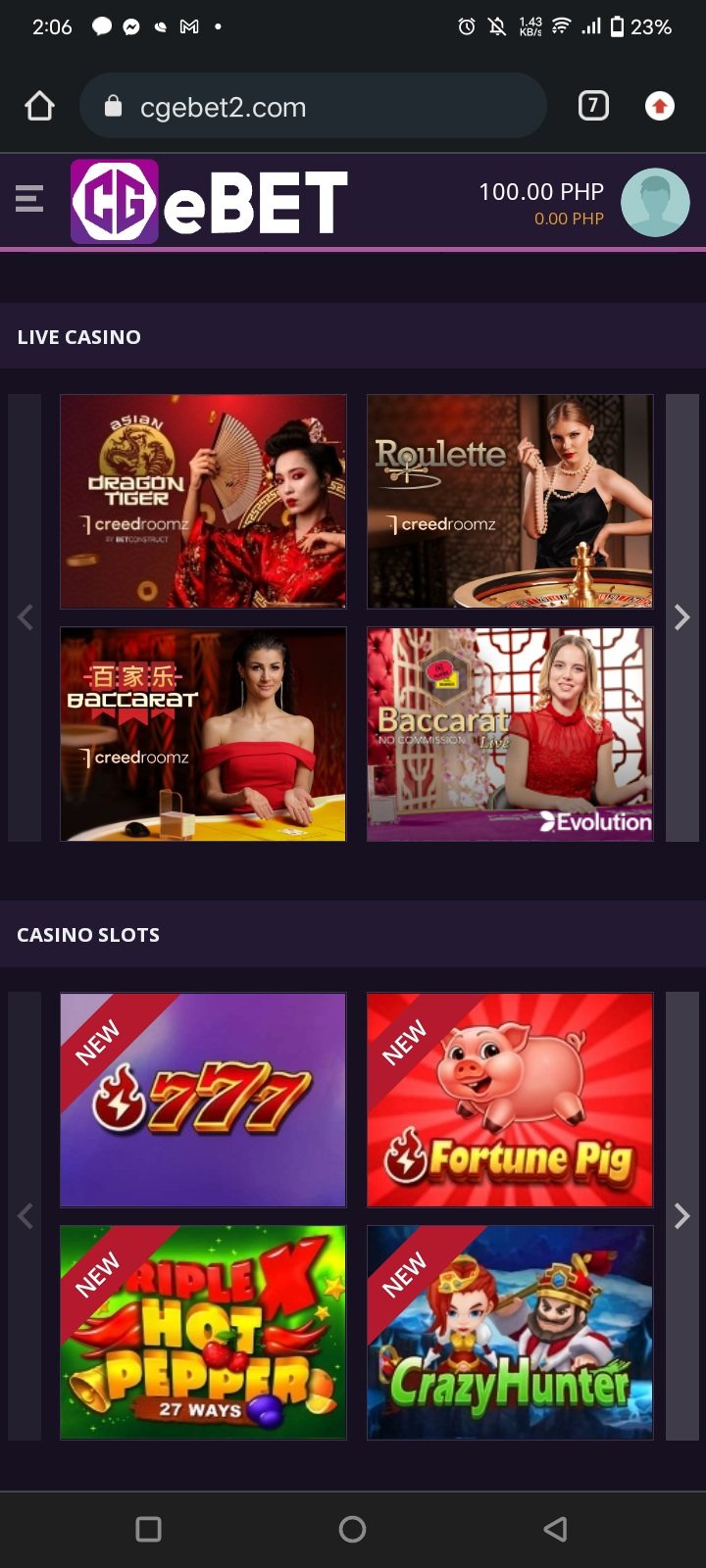This screenshot has width=706, height=1568.
Task: Play Triple X Hot Pepper slot
Action: point(203,1332)
